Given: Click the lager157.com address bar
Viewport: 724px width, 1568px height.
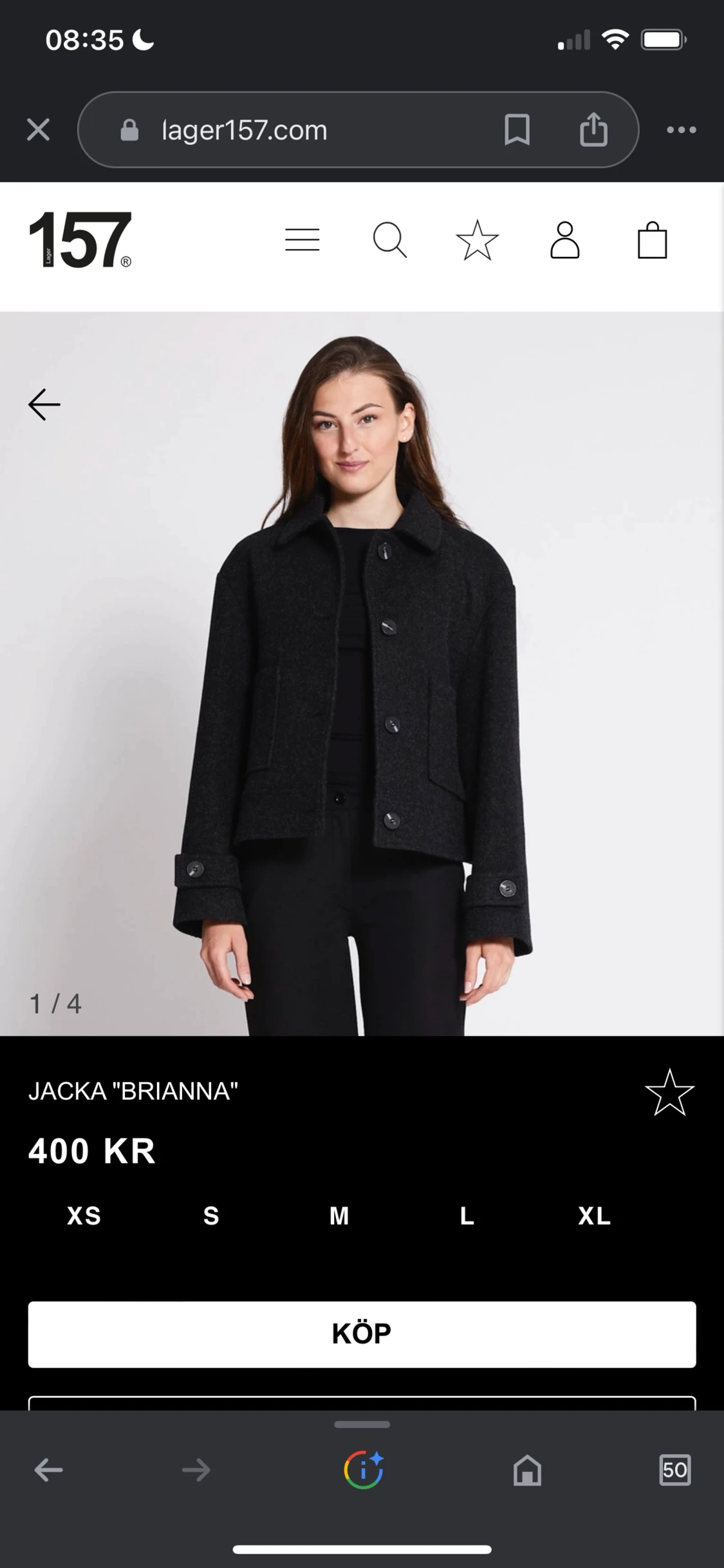Looking at the screenshot, I should [x=290, y=129].
